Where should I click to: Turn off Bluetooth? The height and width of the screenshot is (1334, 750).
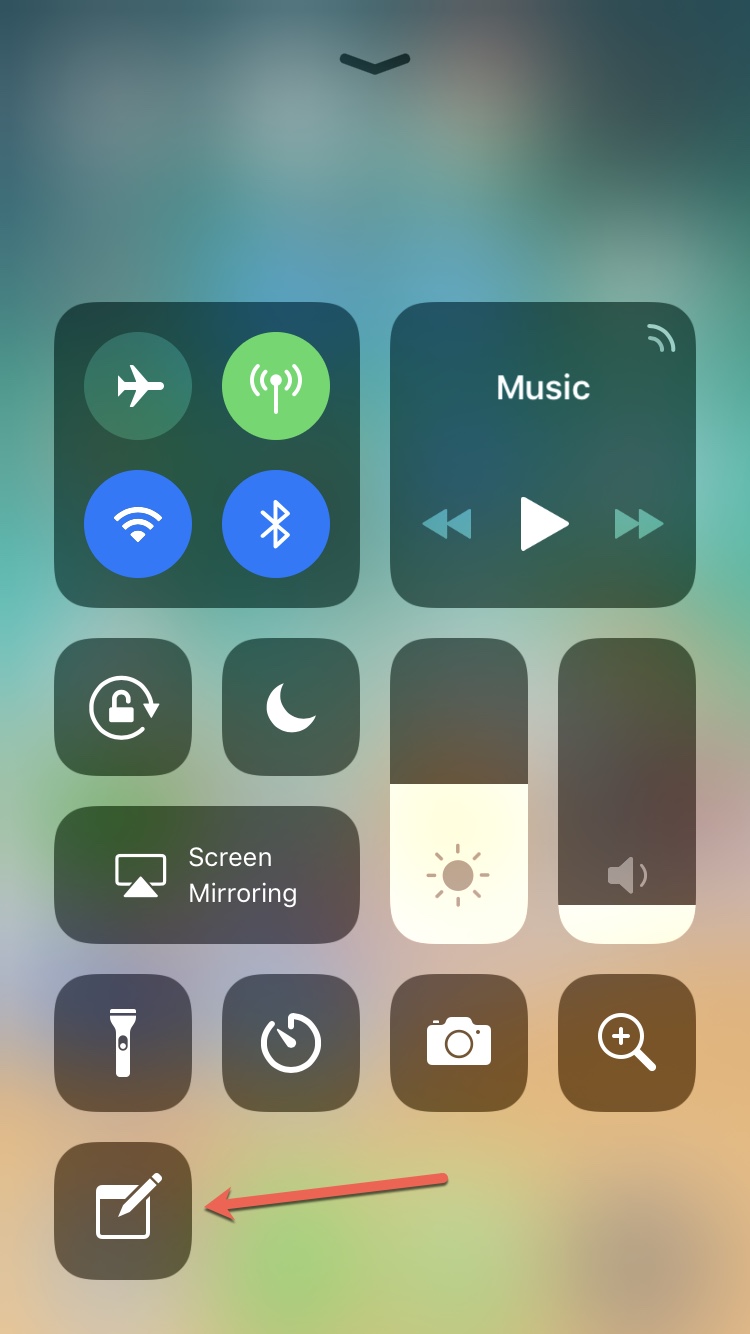click(276, 524)
